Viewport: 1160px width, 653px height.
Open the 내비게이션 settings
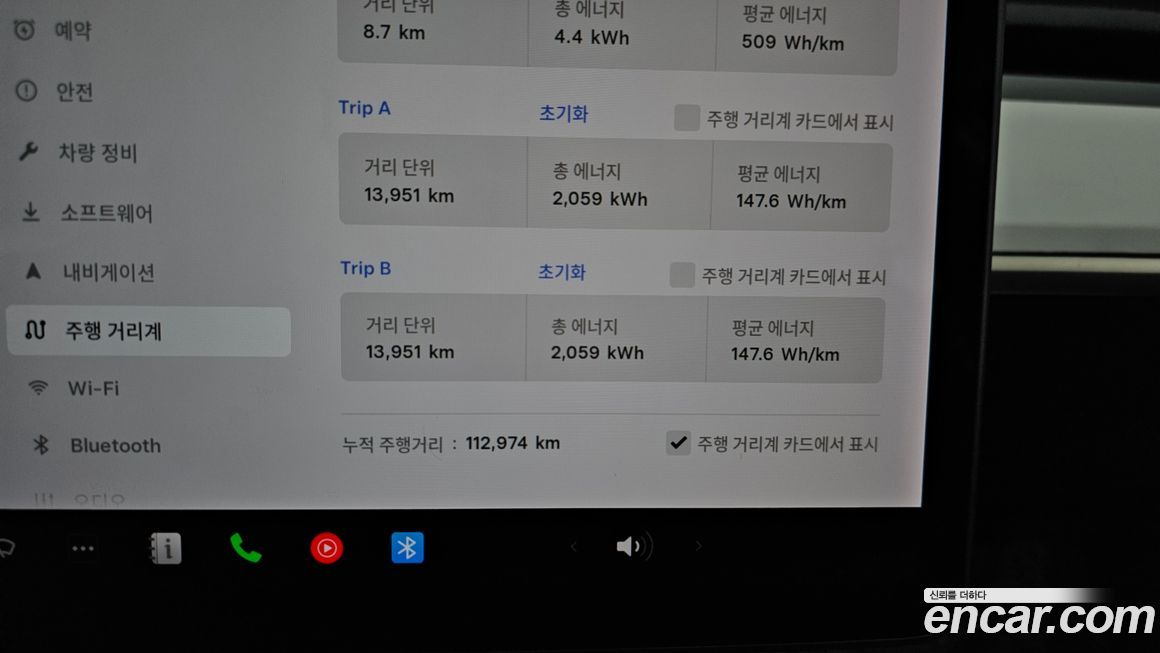pyautogui.click(x=108, y=272)
